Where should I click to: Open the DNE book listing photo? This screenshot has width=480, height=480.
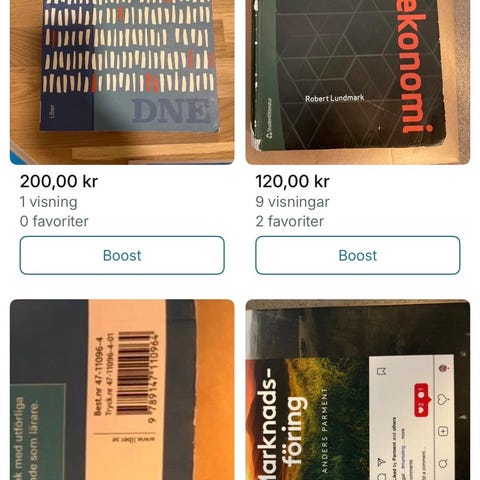point(122,82)
